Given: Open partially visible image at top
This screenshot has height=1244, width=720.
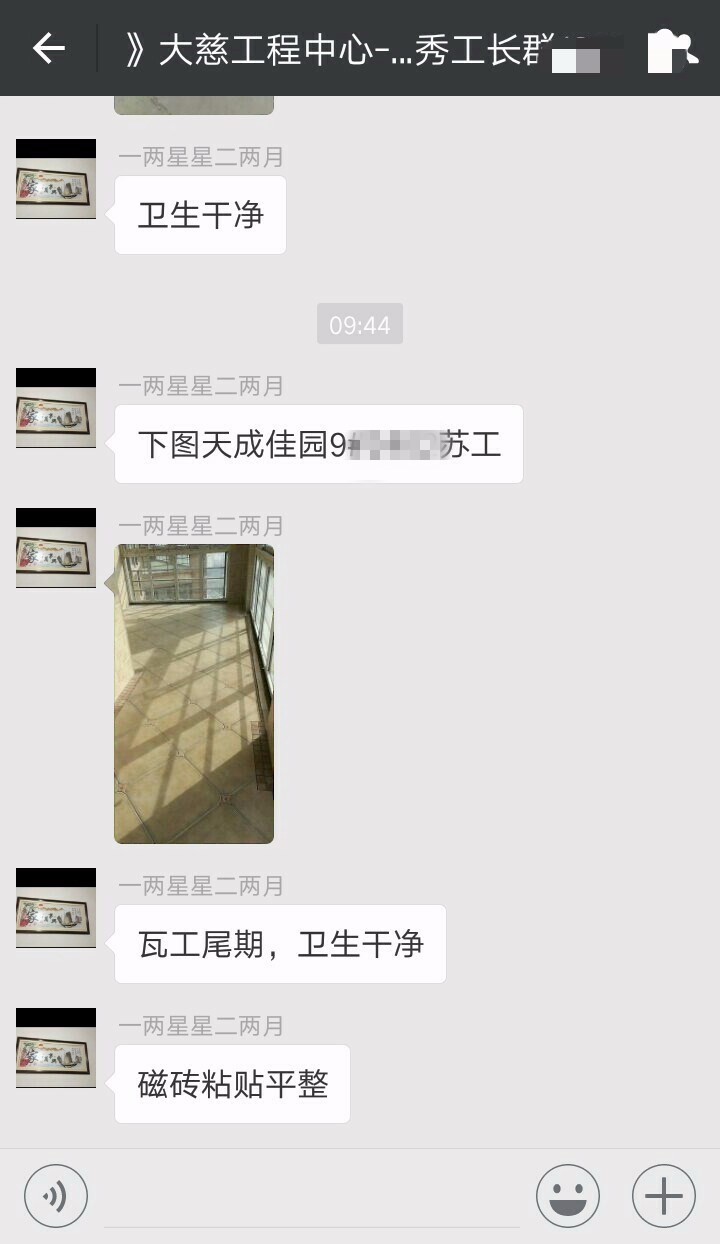Looking at the screenshot, I should (x=194, y=105).
